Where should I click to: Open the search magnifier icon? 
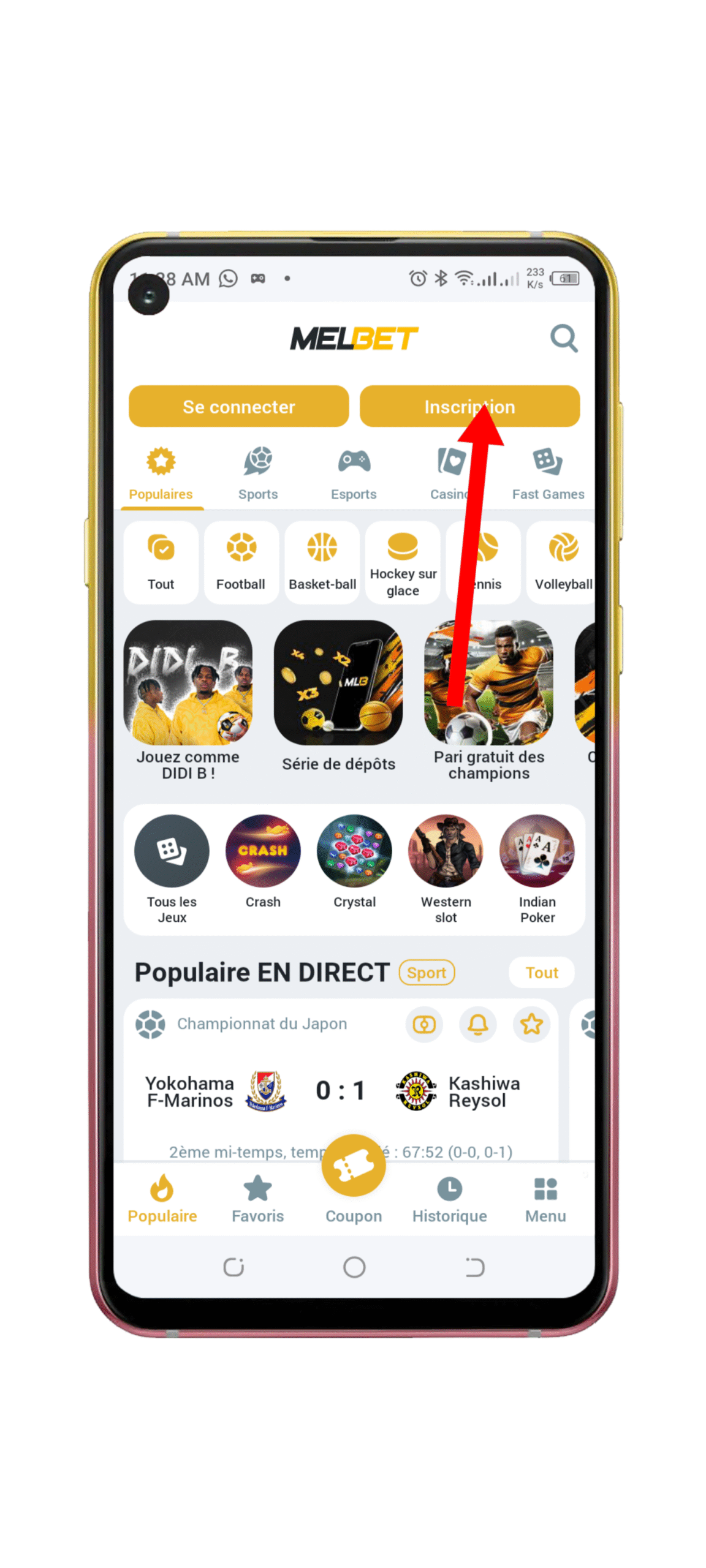pos(563,337)
